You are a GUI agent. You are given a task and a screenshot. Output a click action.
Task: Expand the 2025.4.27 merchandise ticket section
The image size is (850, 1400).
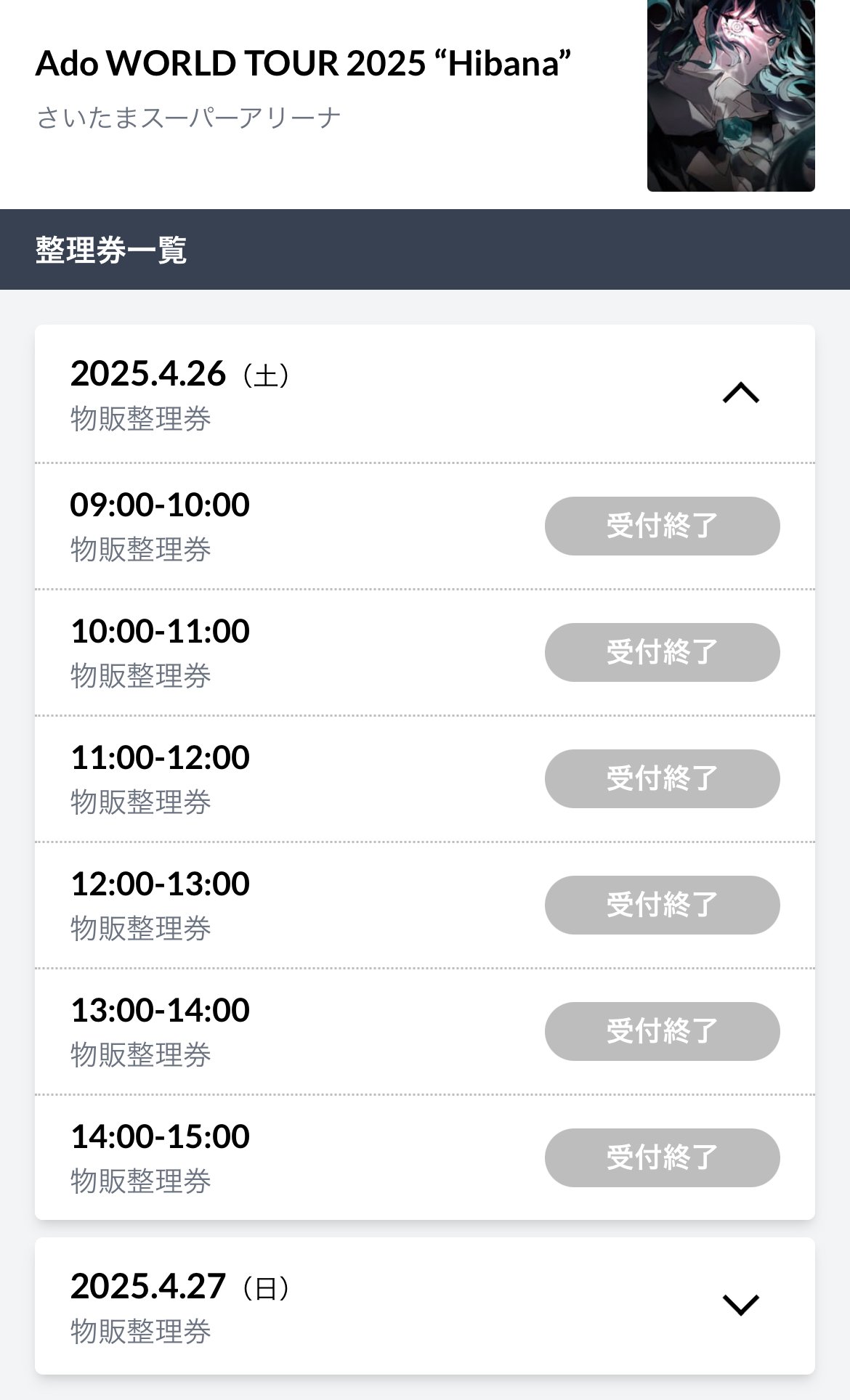(740, 1305)
